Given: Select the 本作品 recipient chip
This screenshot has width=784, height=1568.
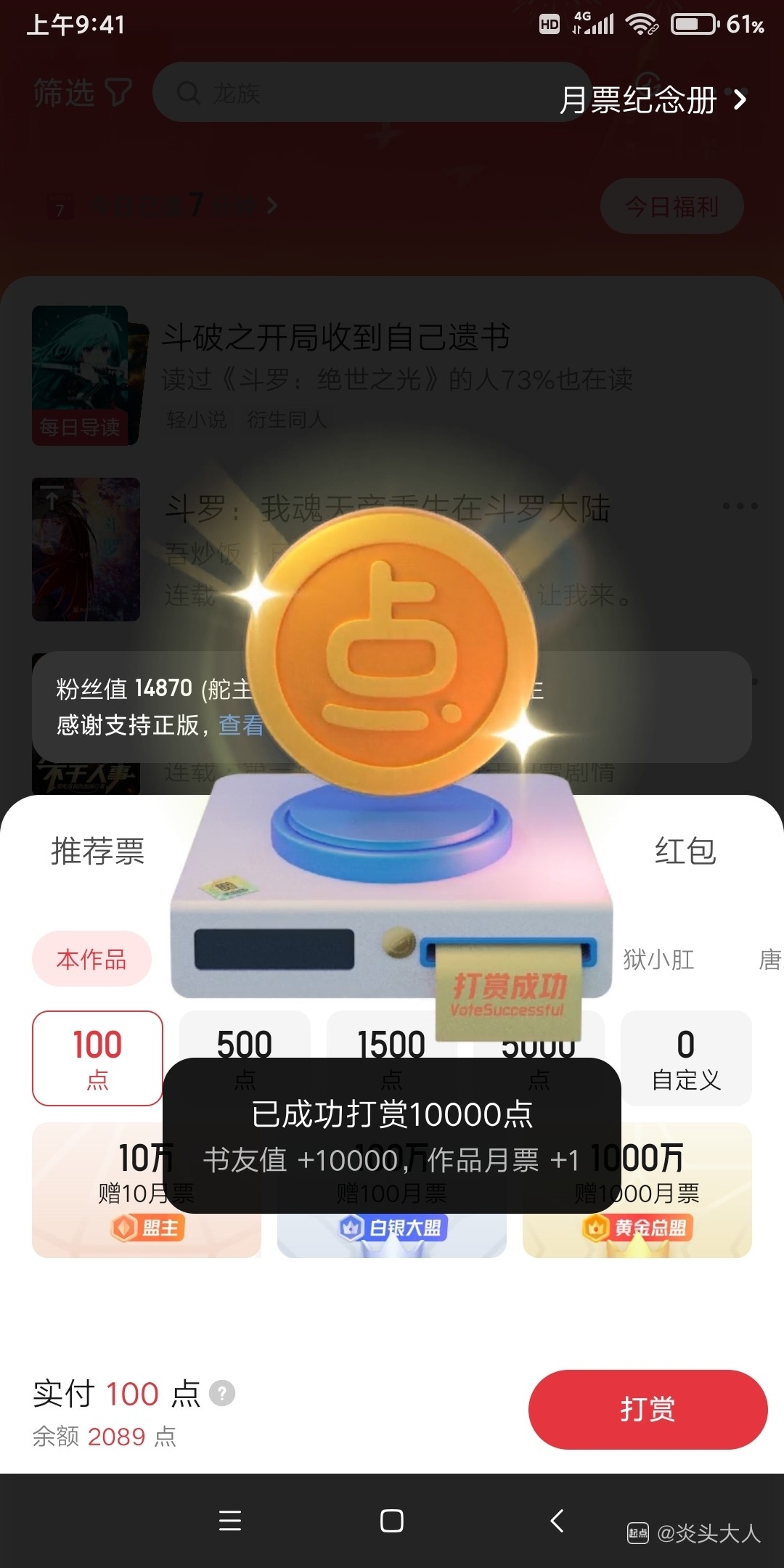Looking at the screenshot, I should coord(91,959).
